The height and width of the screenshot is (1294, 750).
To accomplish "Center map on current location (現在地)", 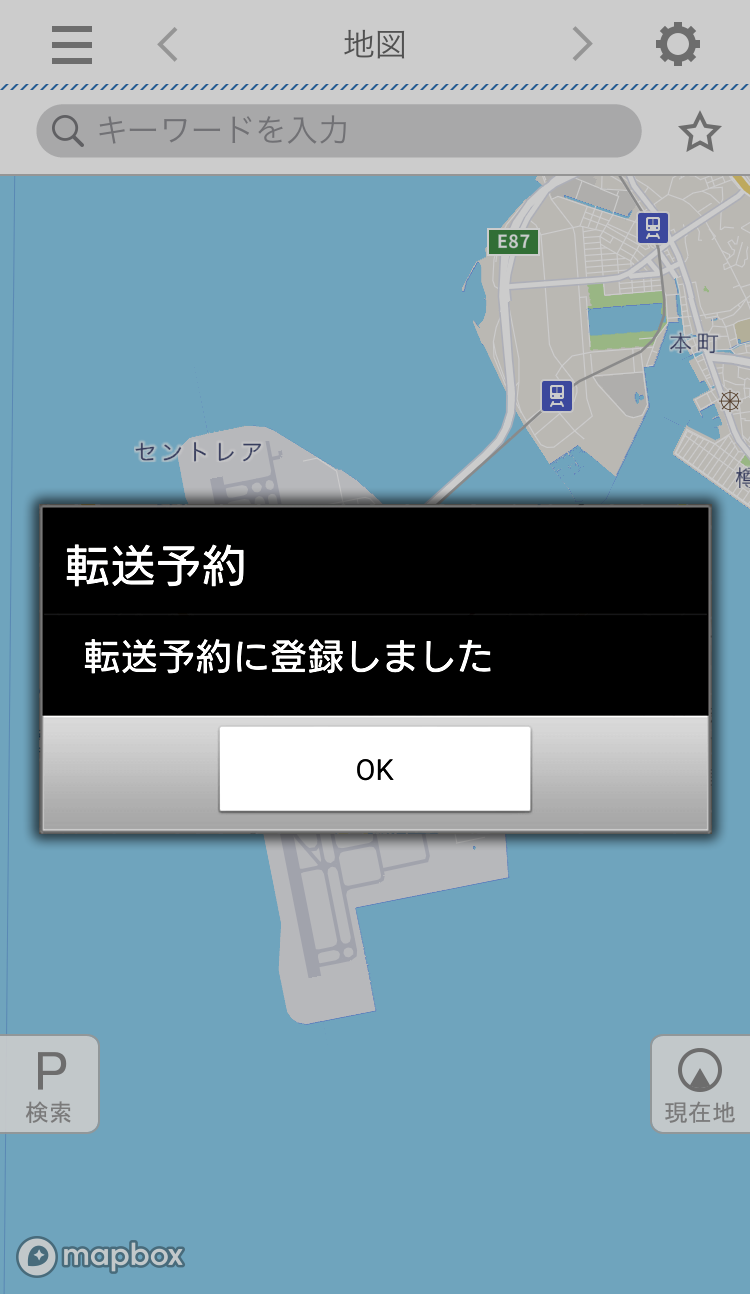I will point(700,1084).
